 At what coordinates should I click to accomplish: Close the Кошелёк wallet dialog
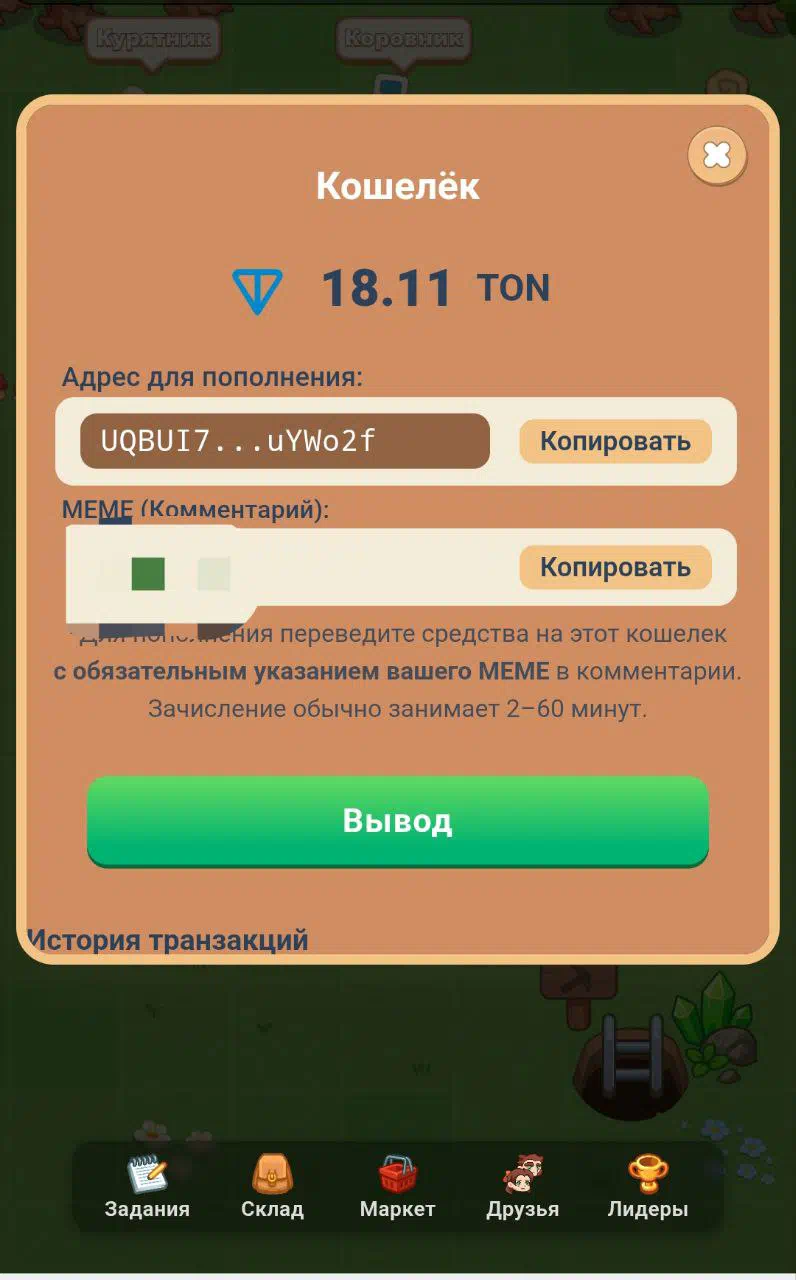(717, 155)
